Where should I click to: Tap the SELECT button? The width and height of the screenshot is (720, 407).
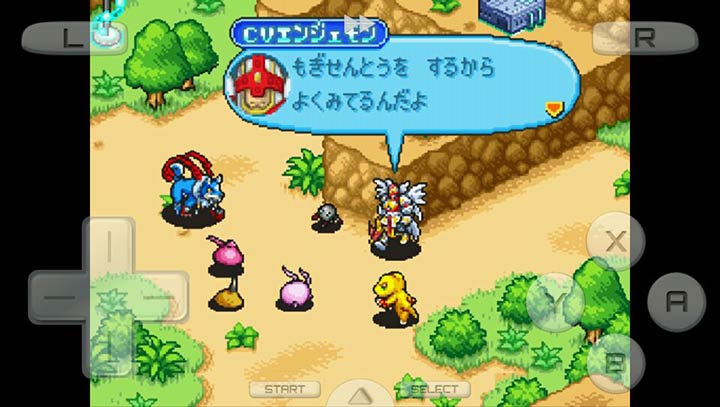[x=435, y=389]
